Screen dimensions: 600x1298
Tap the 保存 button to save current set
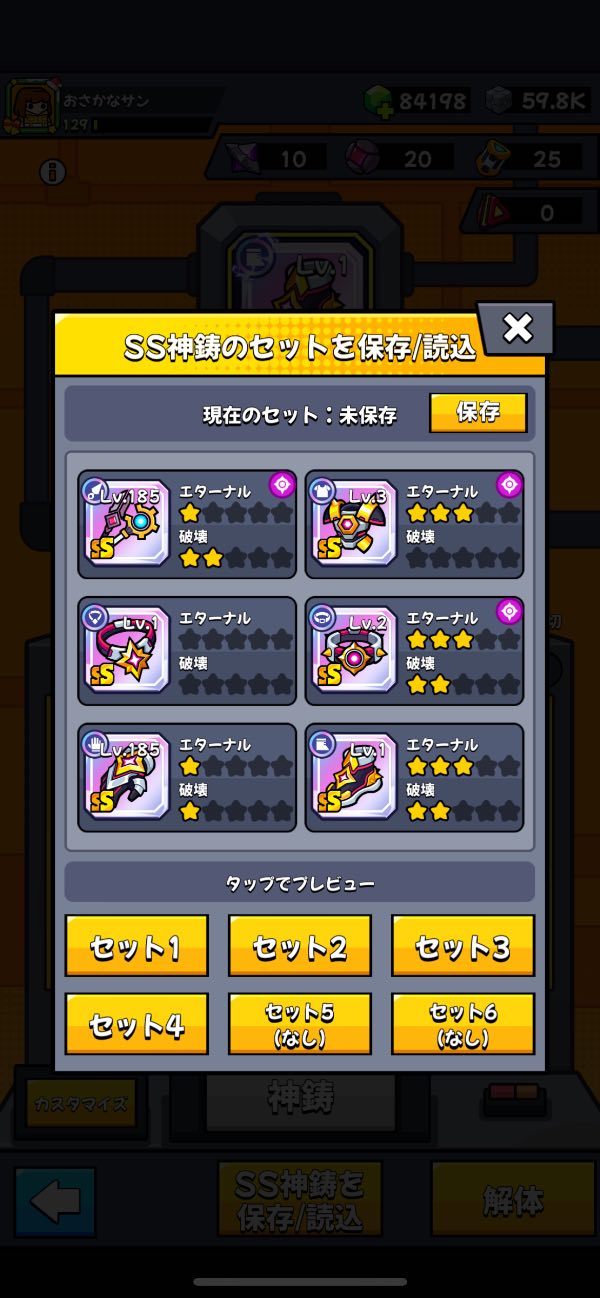(478, 413)
